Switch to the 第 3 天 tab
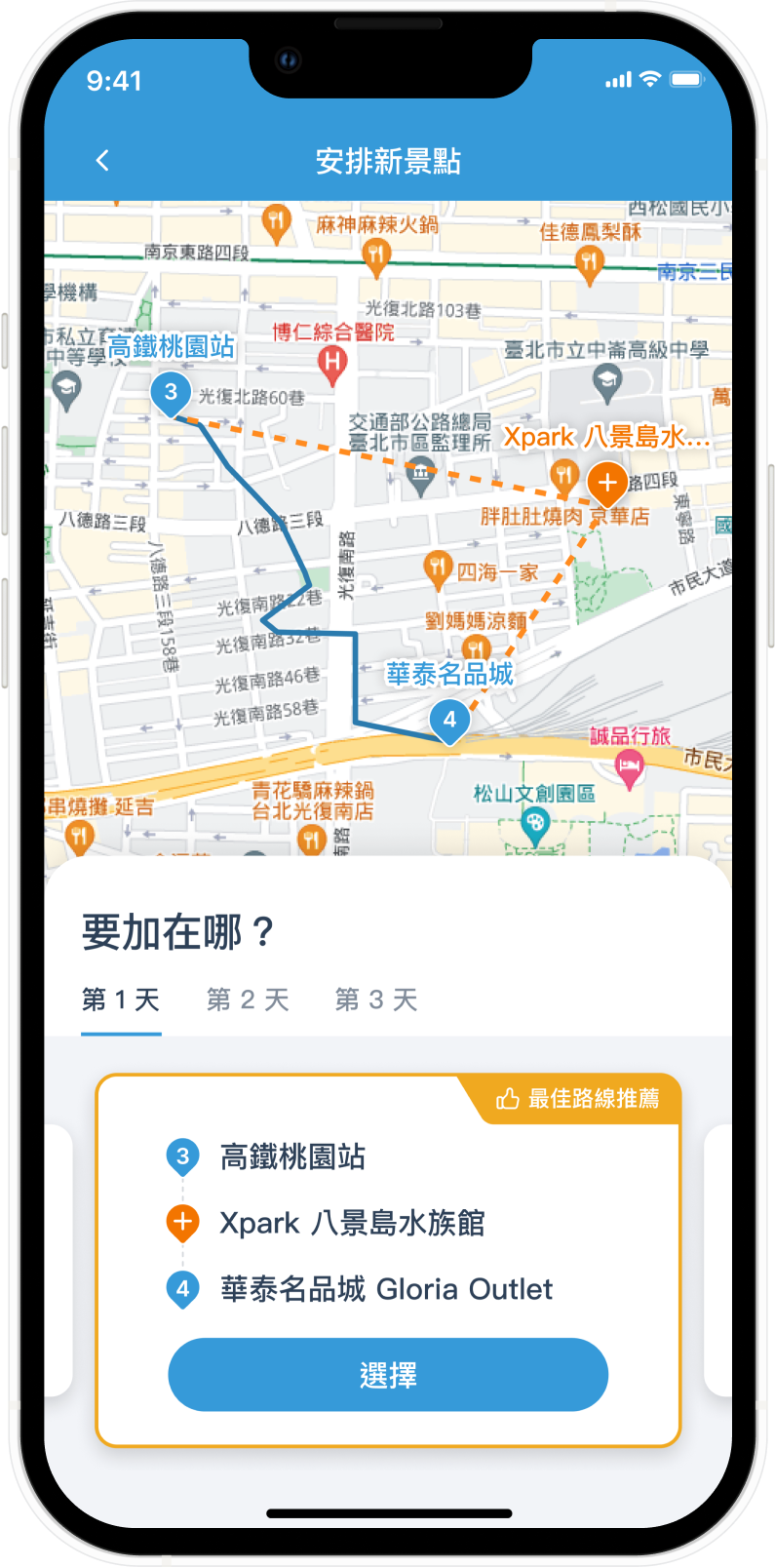 [376, 1000]
